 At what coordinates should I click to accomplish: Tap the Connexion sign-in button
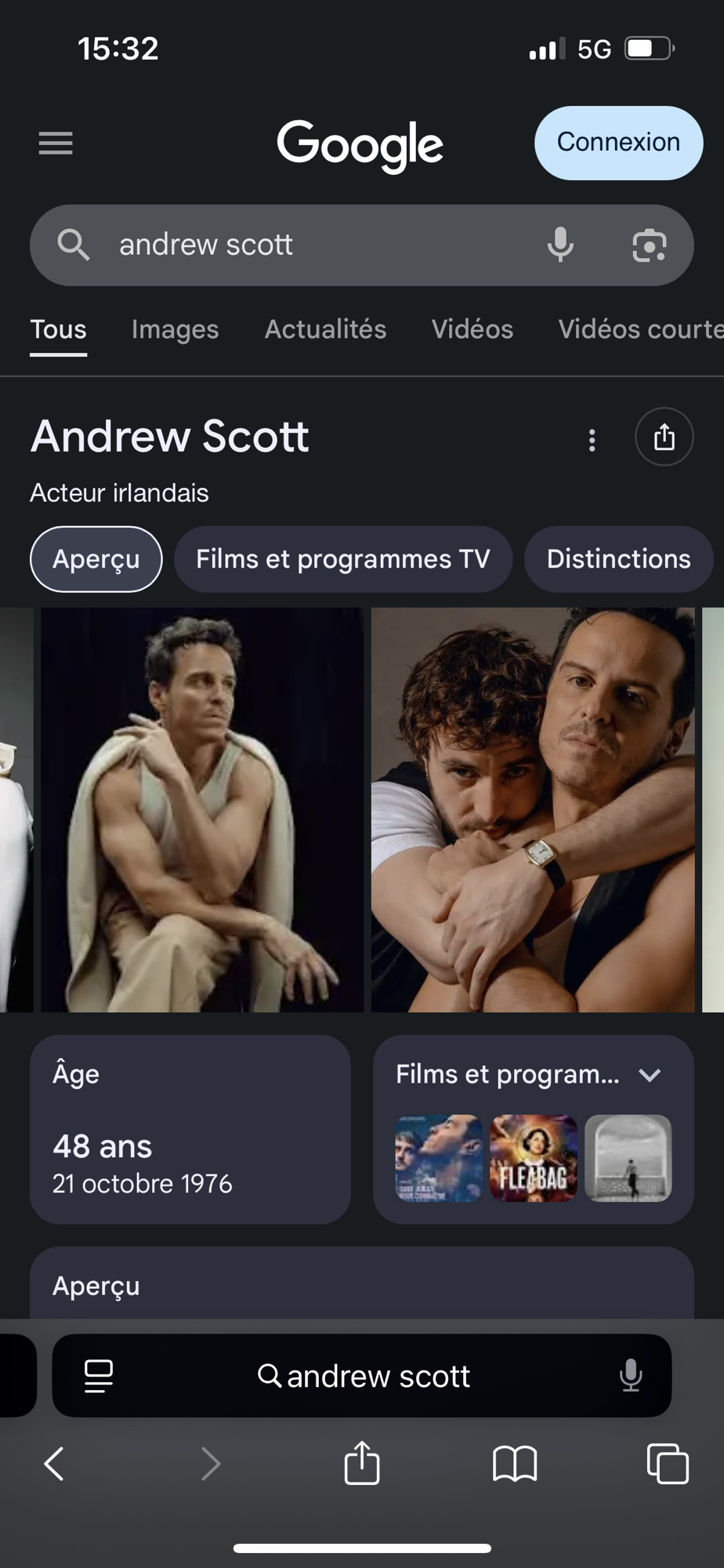point(618,143)
